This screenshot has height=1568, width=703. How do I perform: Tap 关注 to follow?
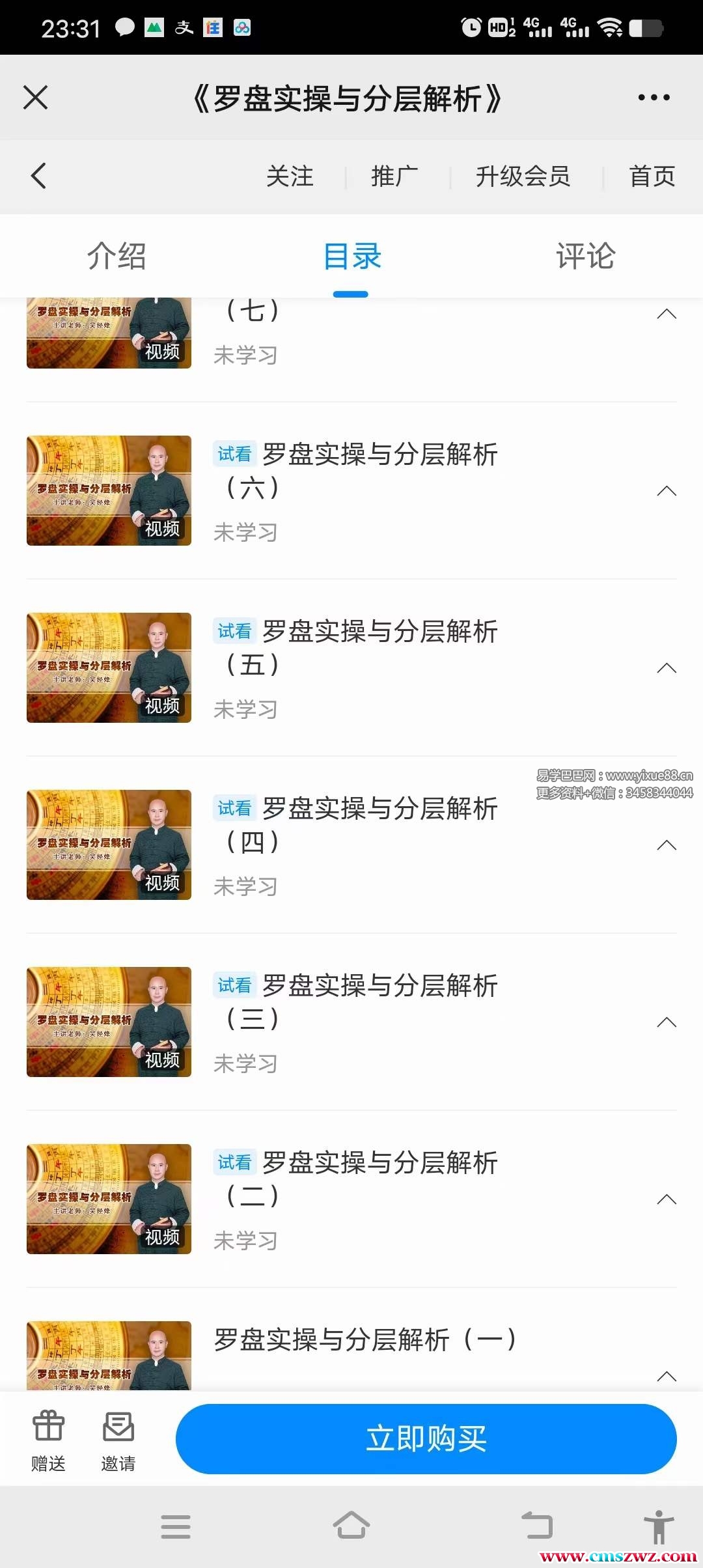[x=290, y=176]
